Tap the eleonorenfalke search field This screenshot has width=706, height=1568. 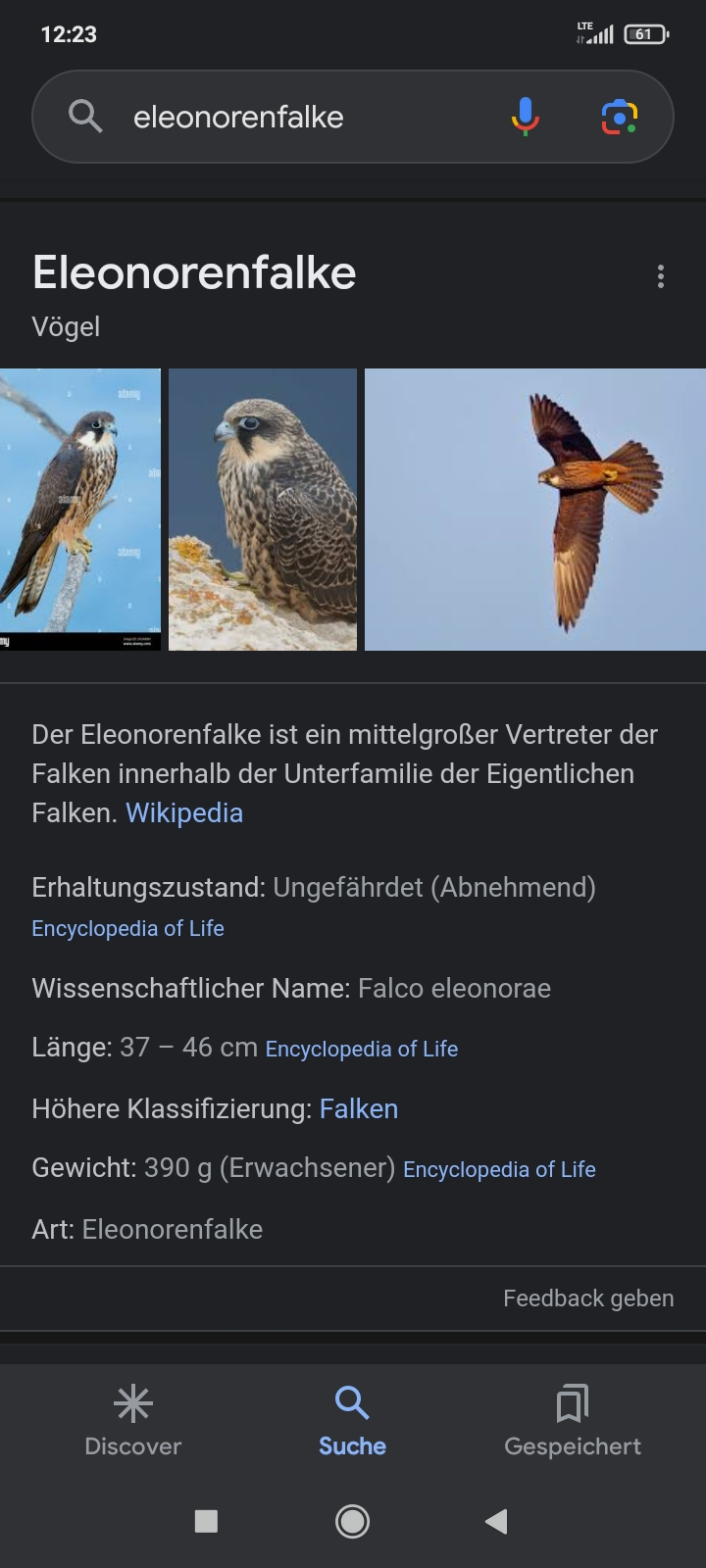coord(294,118)
